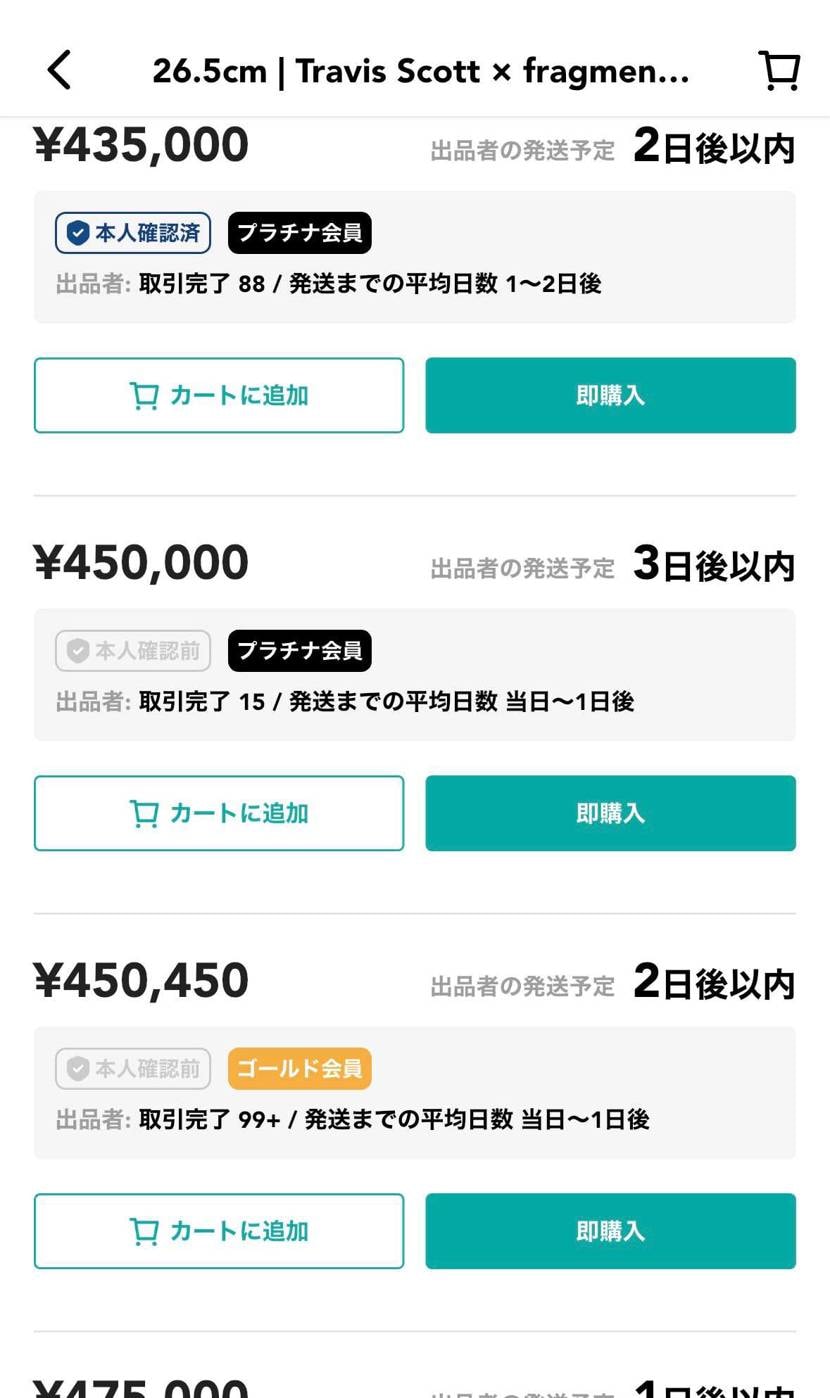Tap the back arrow to return to product page
The width and height of the screenshot is (830, 1398).
pyautogui.click(x=59, y=69)
